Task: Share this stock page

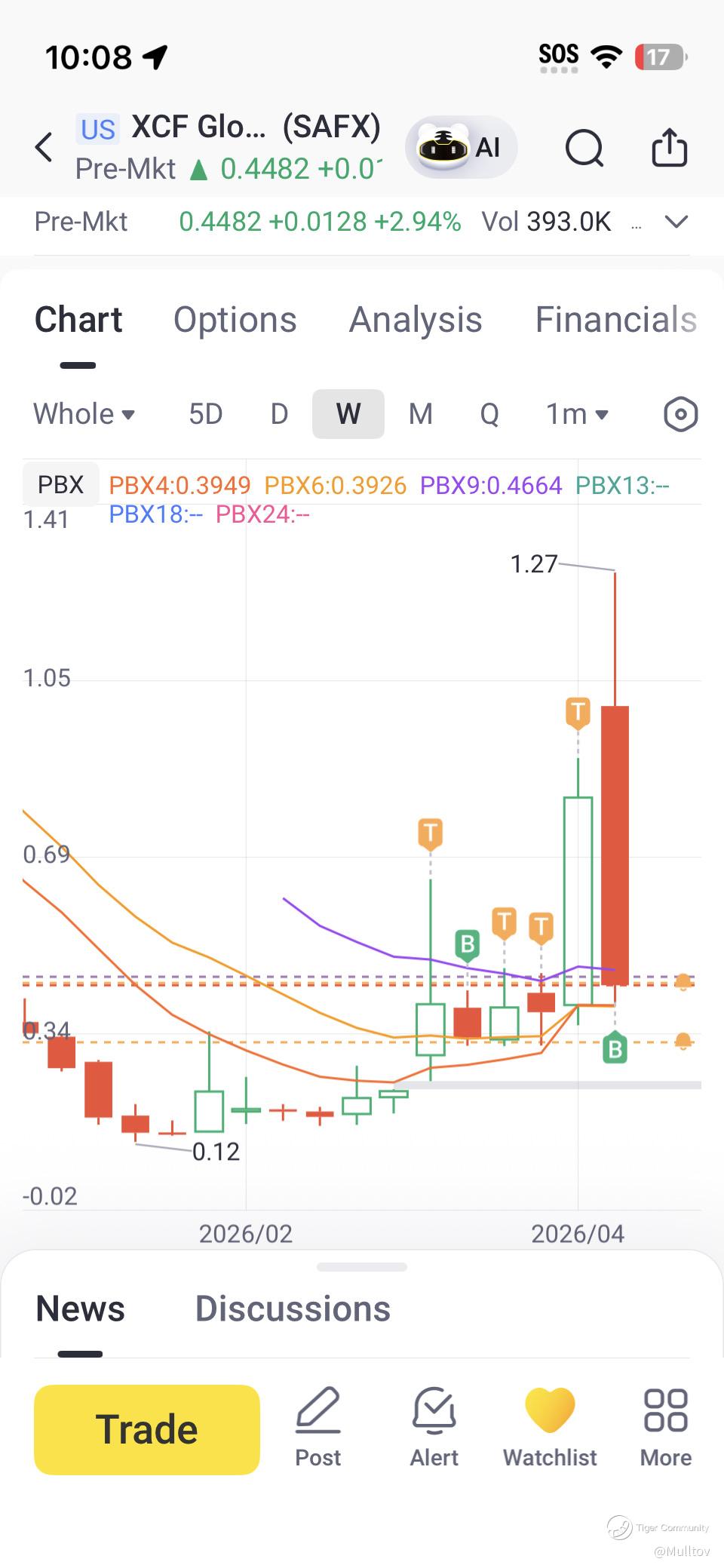Action: tap(669, 147)
